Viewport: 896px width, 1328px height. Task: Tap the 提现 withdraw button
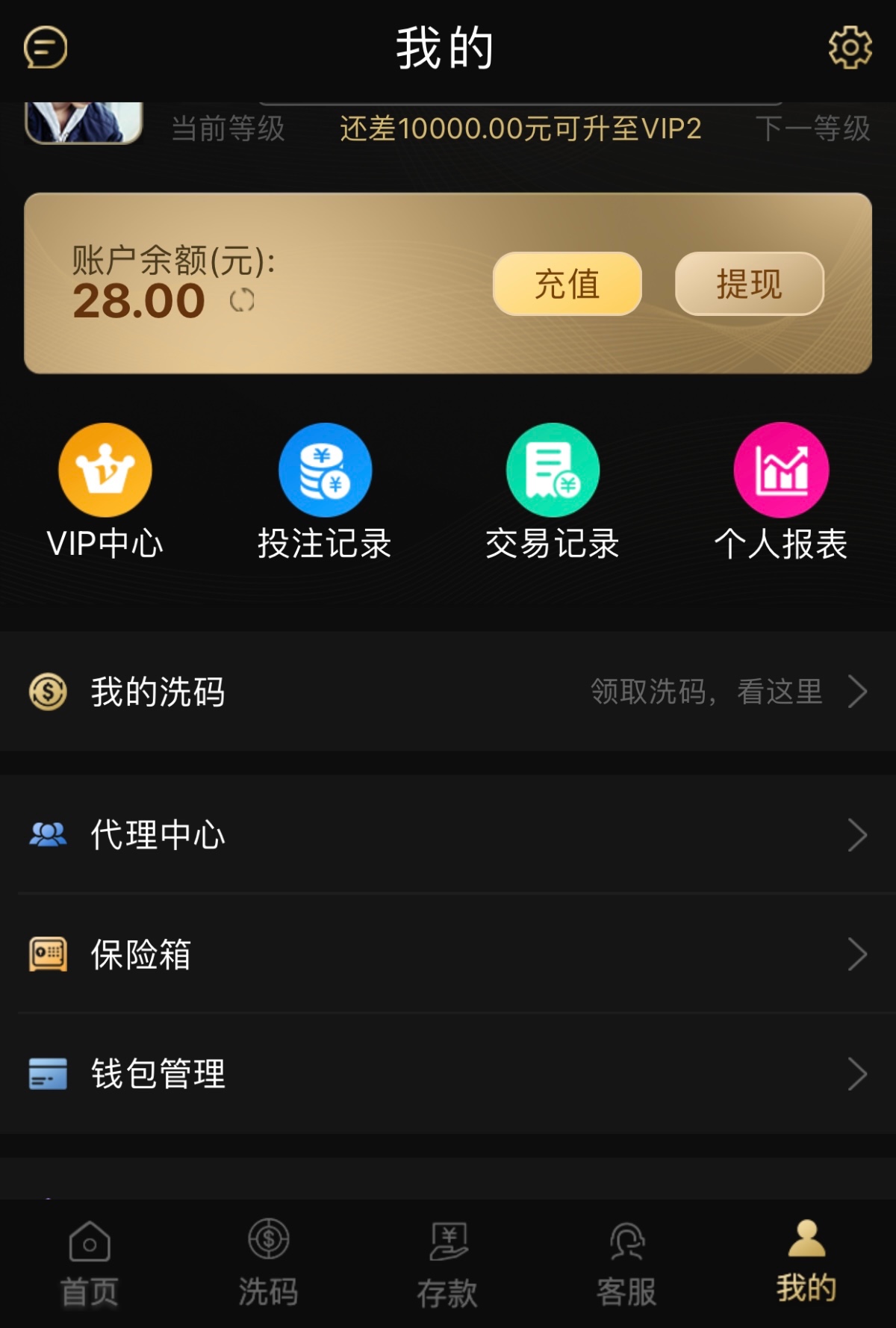(x=749, y=284)
